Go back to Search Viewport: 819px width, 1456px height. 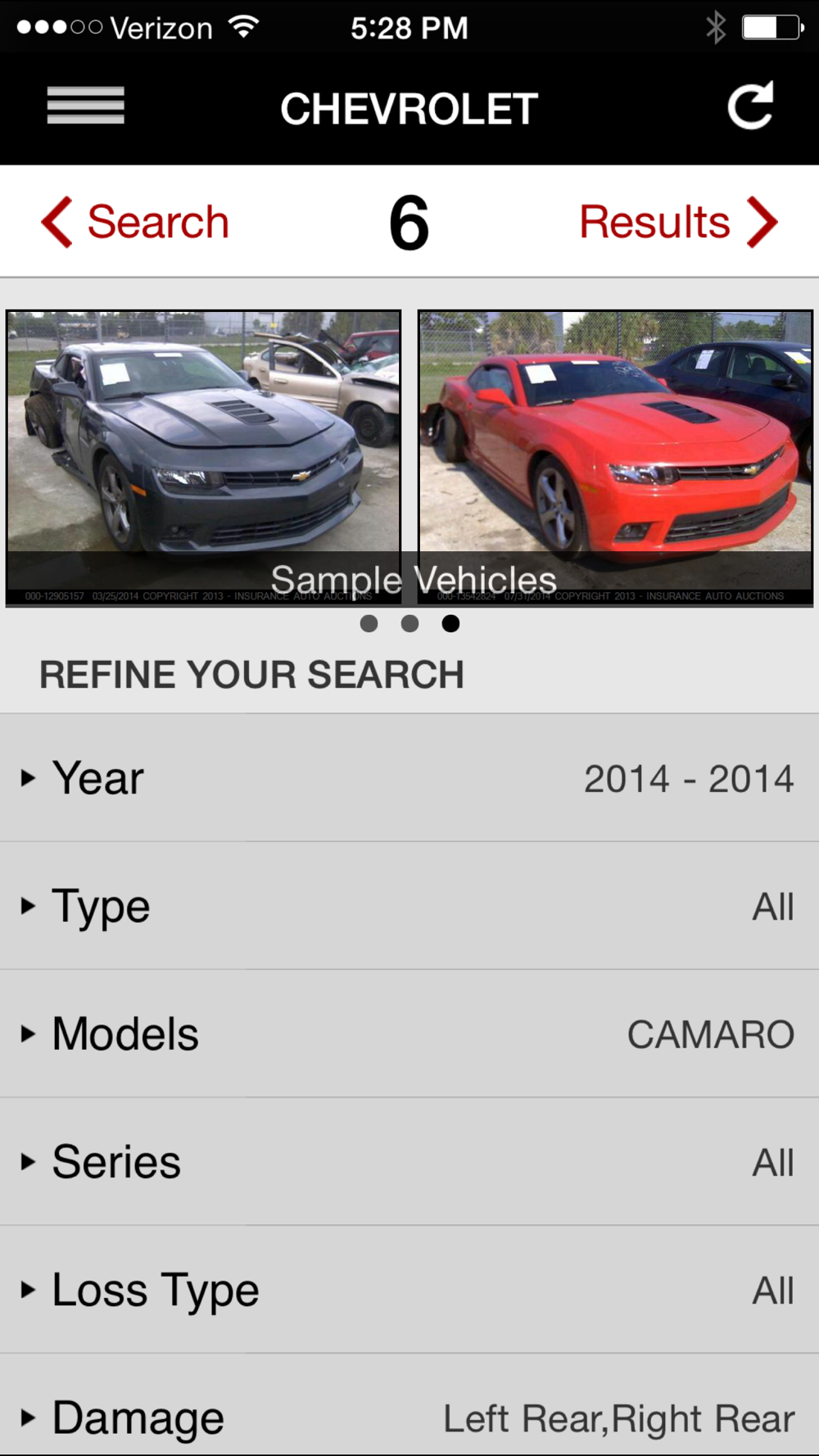(136, 222)
